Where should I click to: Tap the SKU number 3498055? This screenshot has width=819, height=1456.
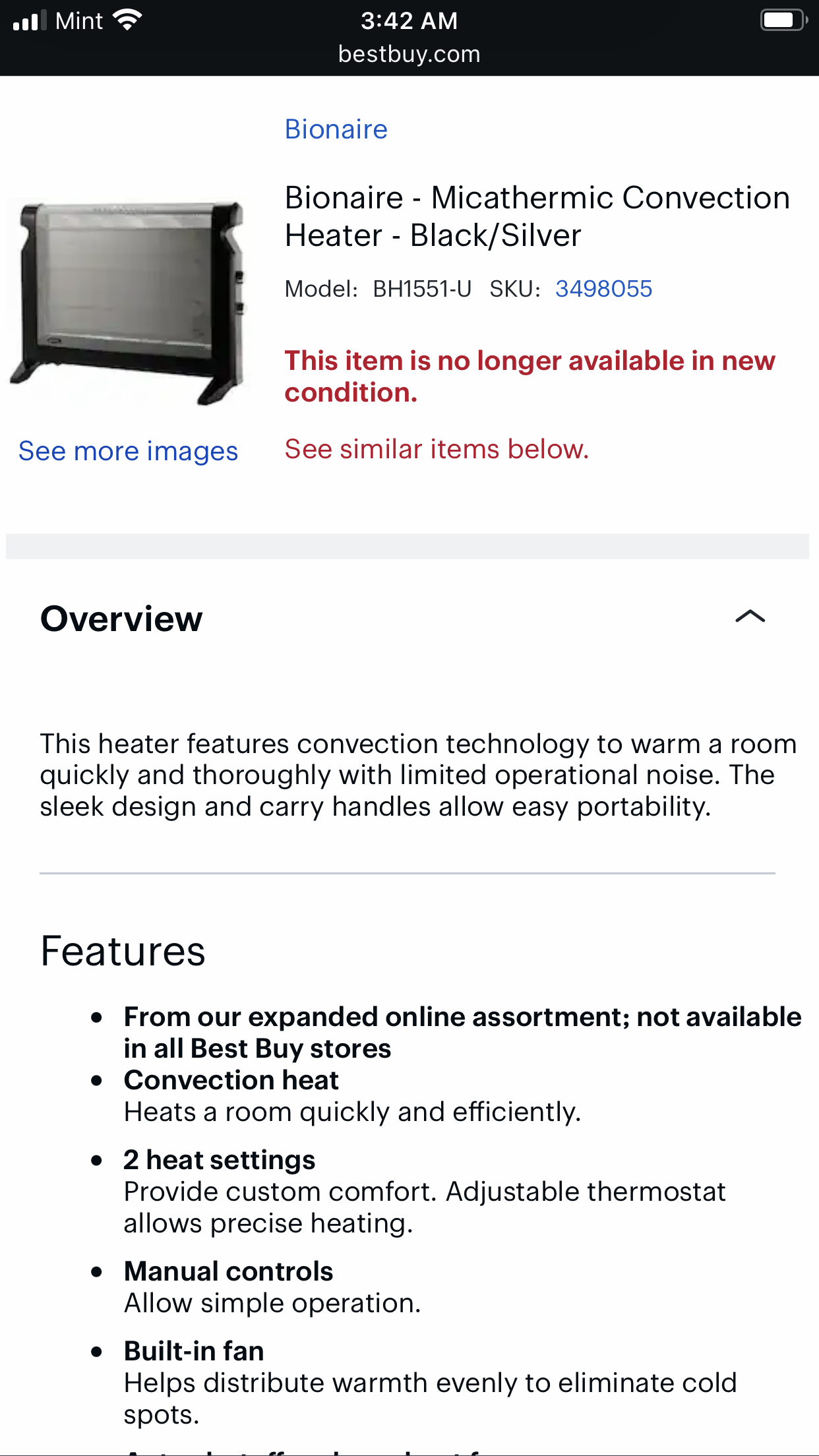tap(603, 289)
